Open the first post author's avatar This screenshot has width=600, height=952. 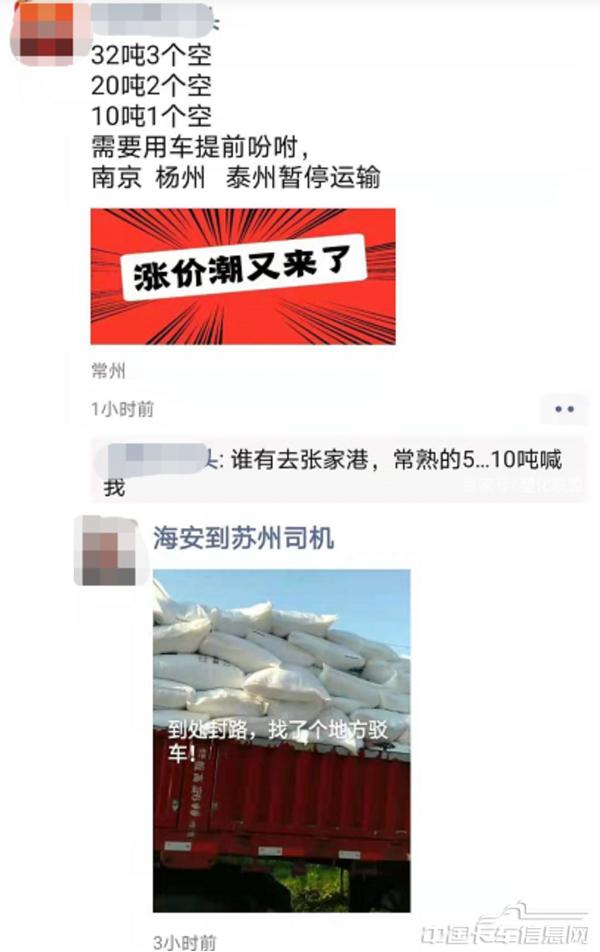pos(41,30)
